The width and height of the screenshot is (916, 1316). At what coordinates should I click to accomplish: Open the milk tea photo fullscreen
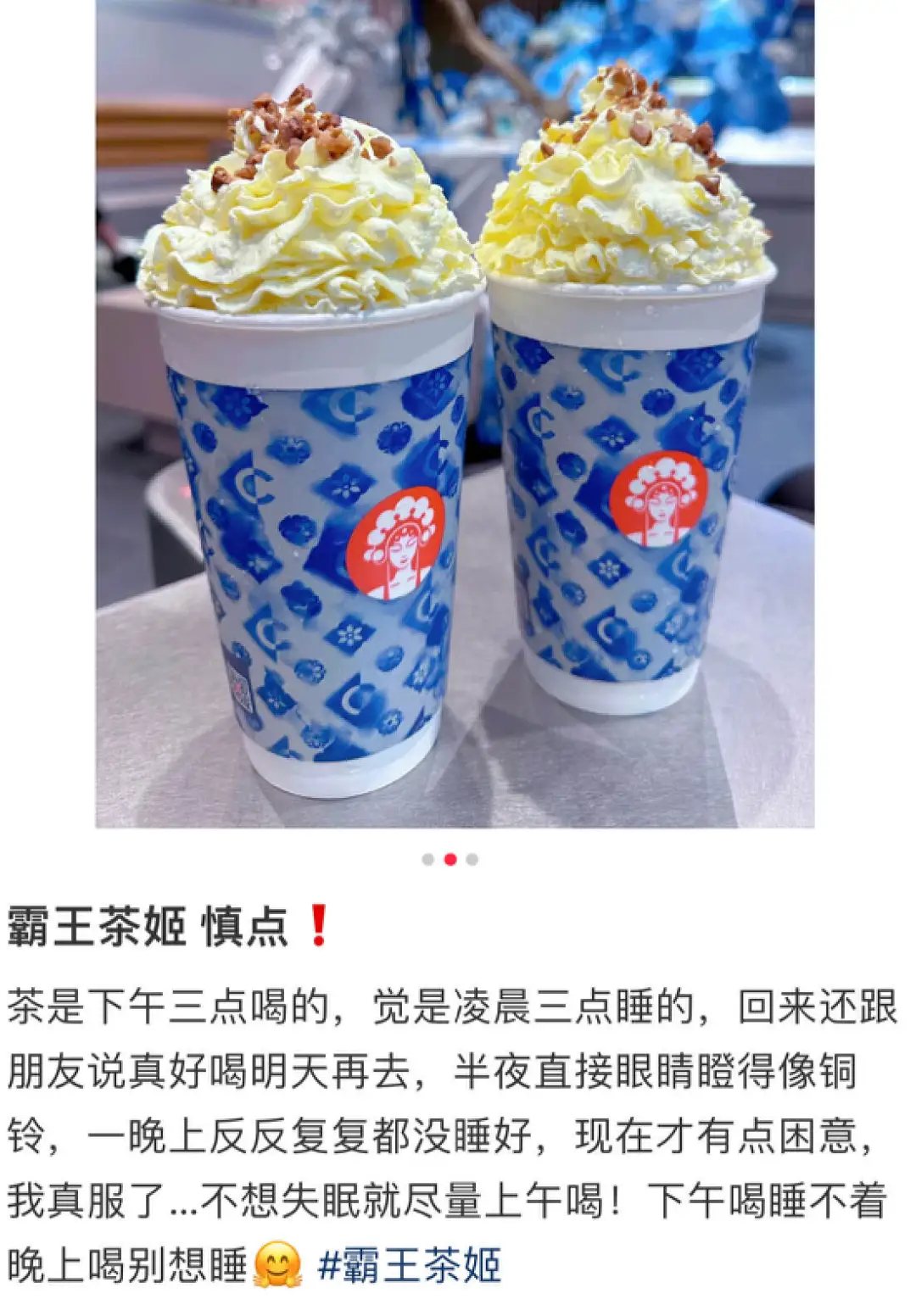click(x=455, y=414)
